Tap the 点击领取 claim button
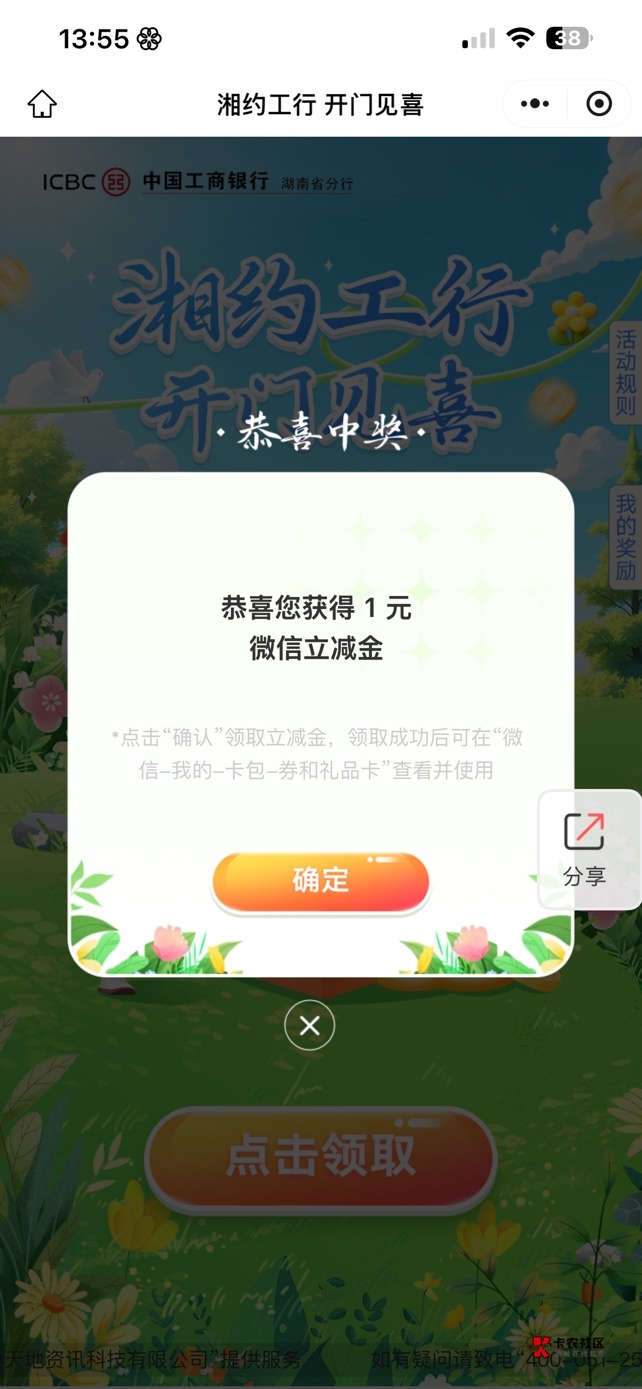The height and width of the screenshot is (1389, 642). click(x=321, y=1157)
